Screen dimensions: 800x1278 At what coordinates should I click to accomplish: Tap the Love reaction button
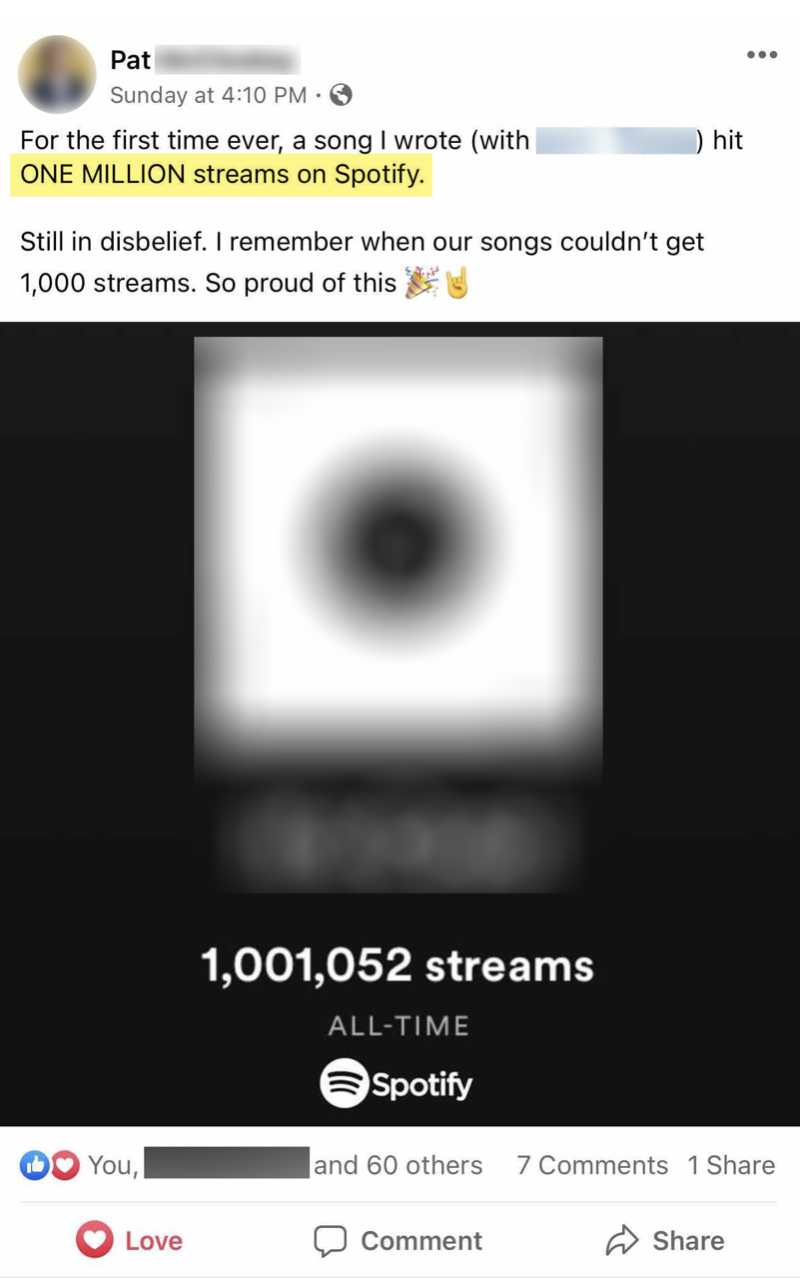click(130, 1241)
